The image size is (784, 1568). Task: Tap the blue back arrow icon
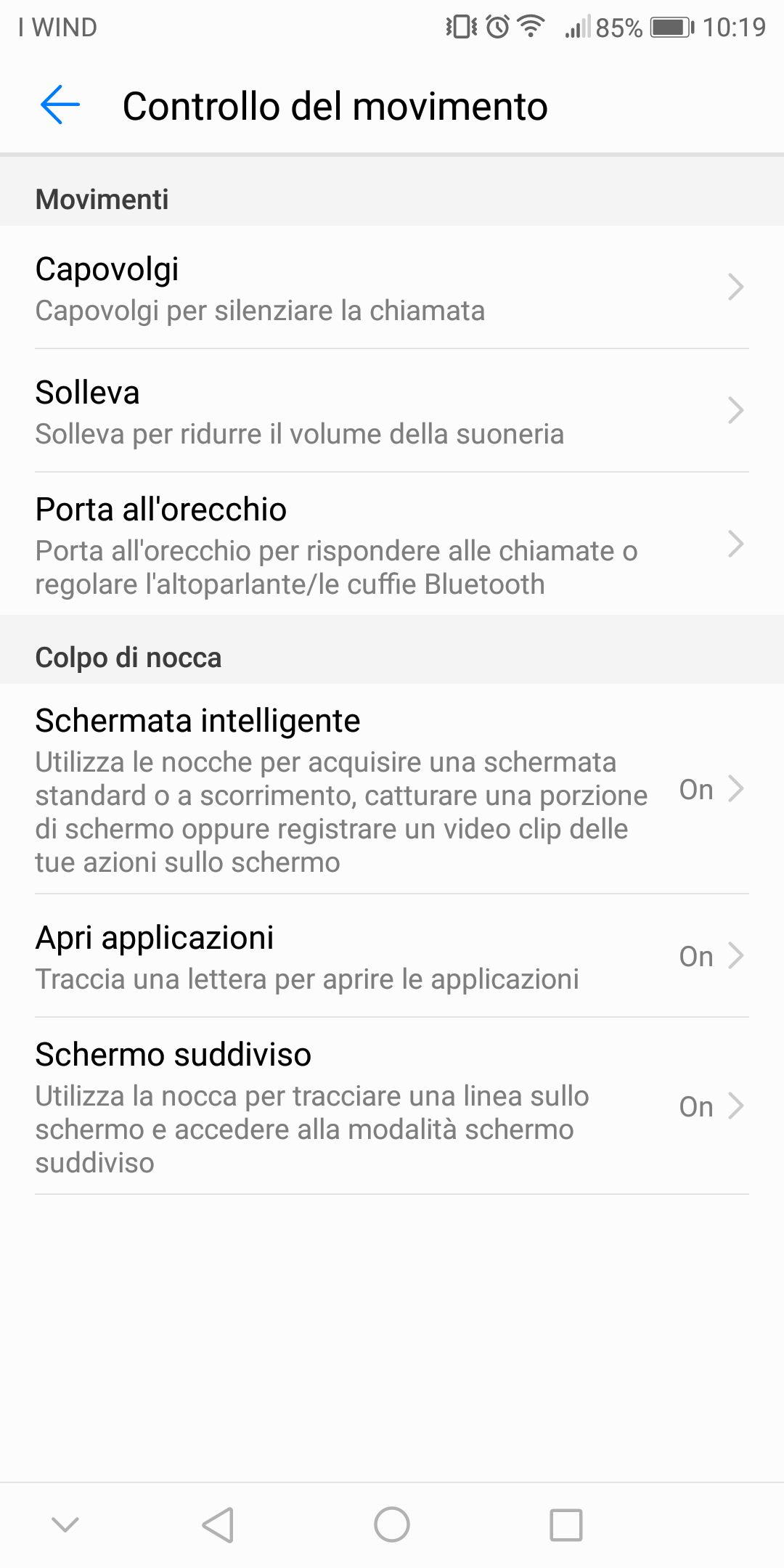[x=61, y=105]
